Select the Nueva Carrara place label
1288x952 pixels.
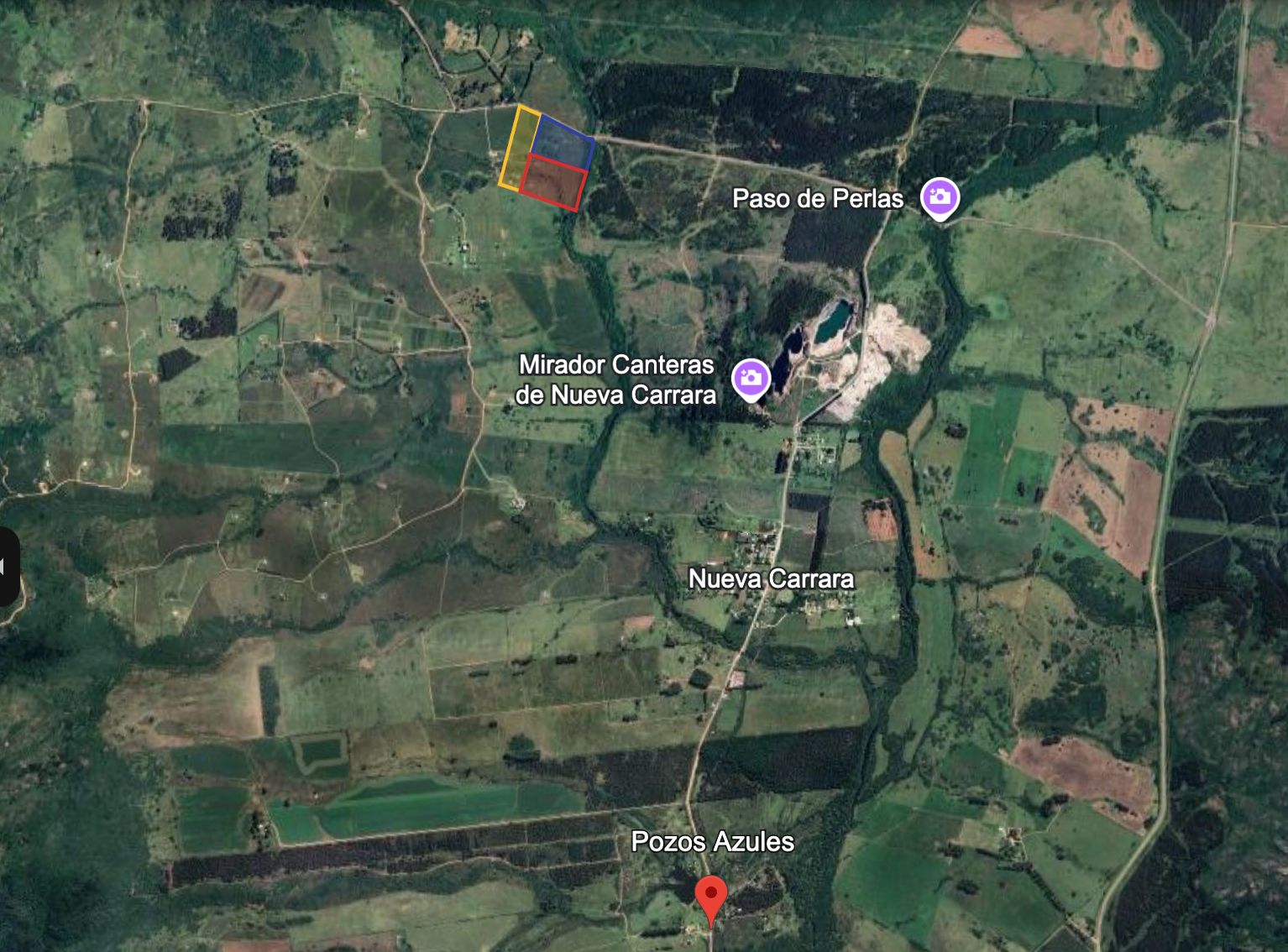771,578
